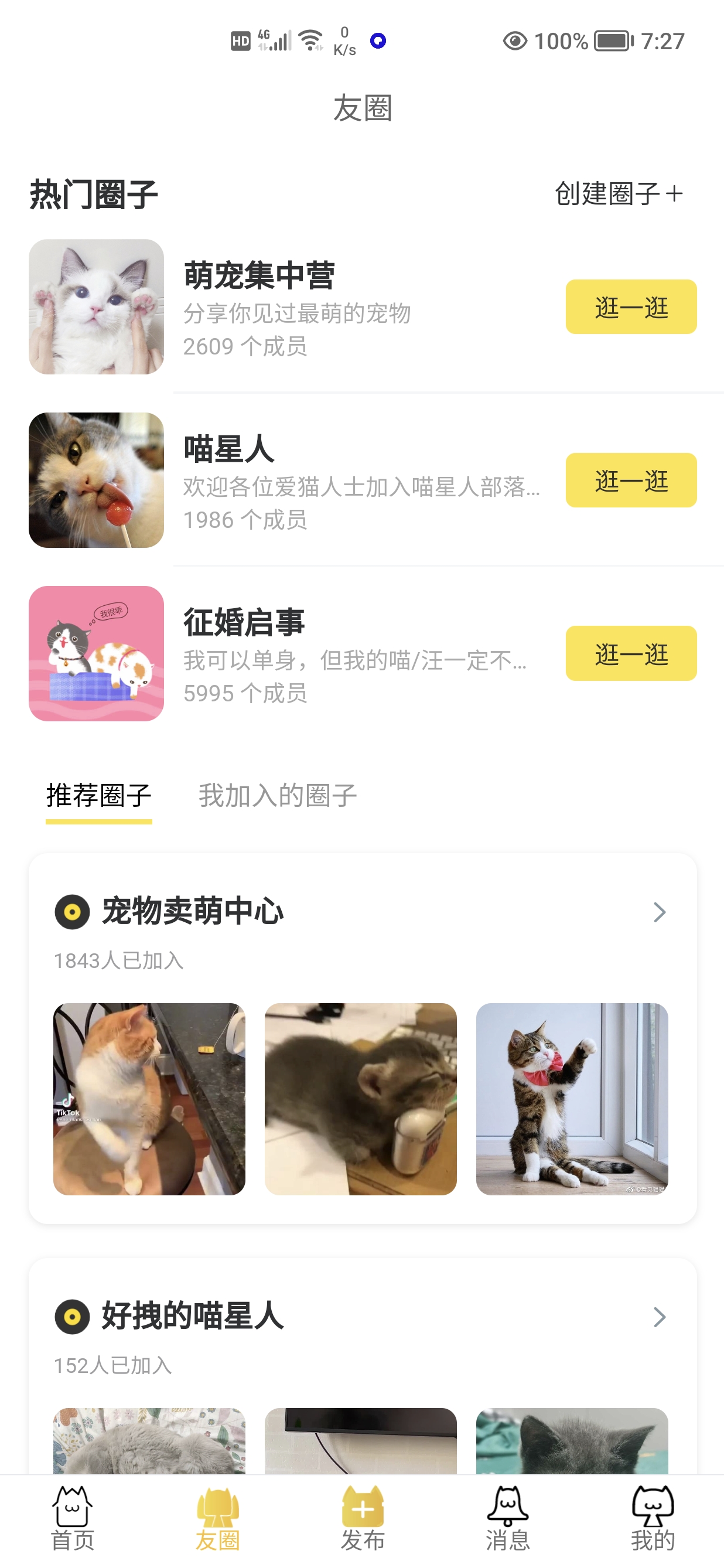View the sleeping gray kitten photo
The image size is (724, 1568).
coord(360,1099)
